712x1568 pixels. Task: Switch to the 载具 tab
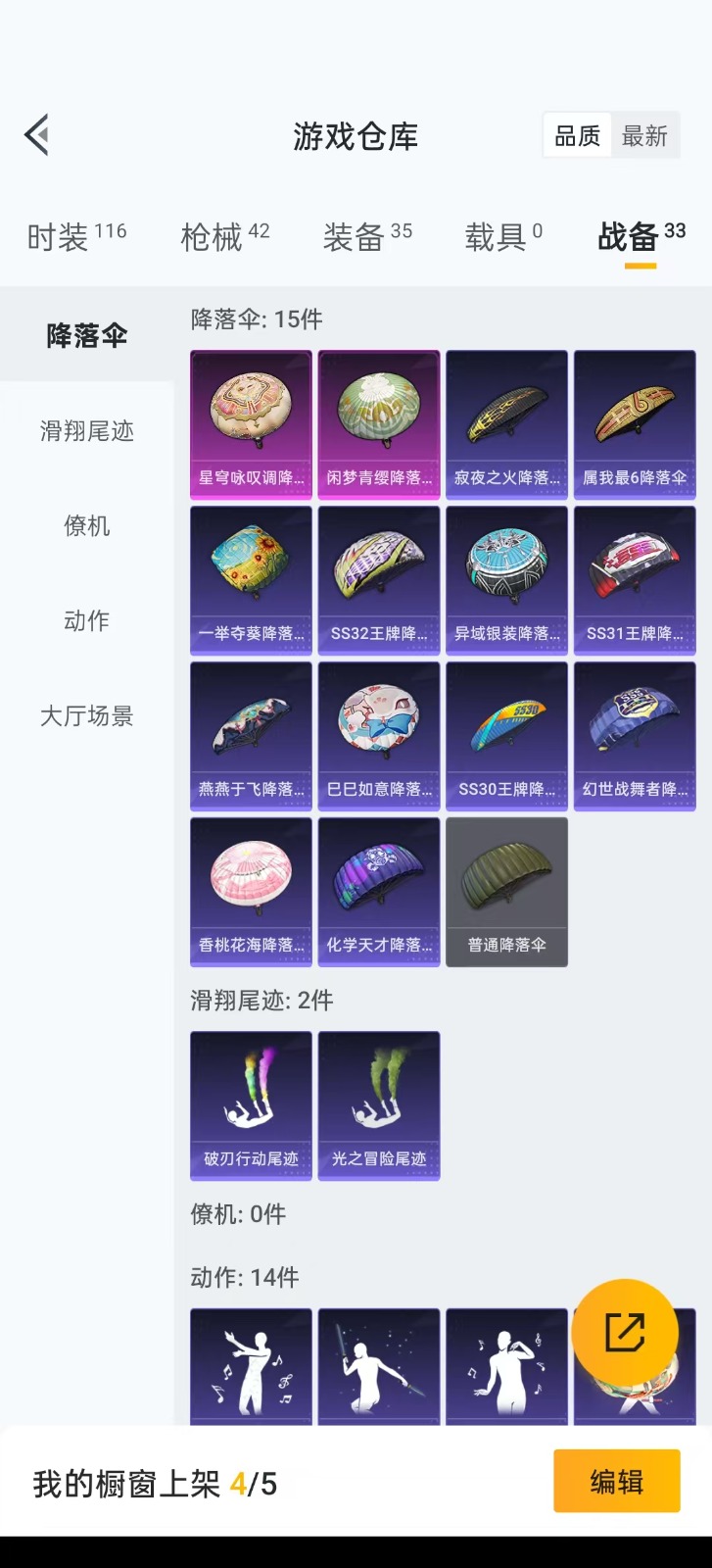[x=502, y=236]
